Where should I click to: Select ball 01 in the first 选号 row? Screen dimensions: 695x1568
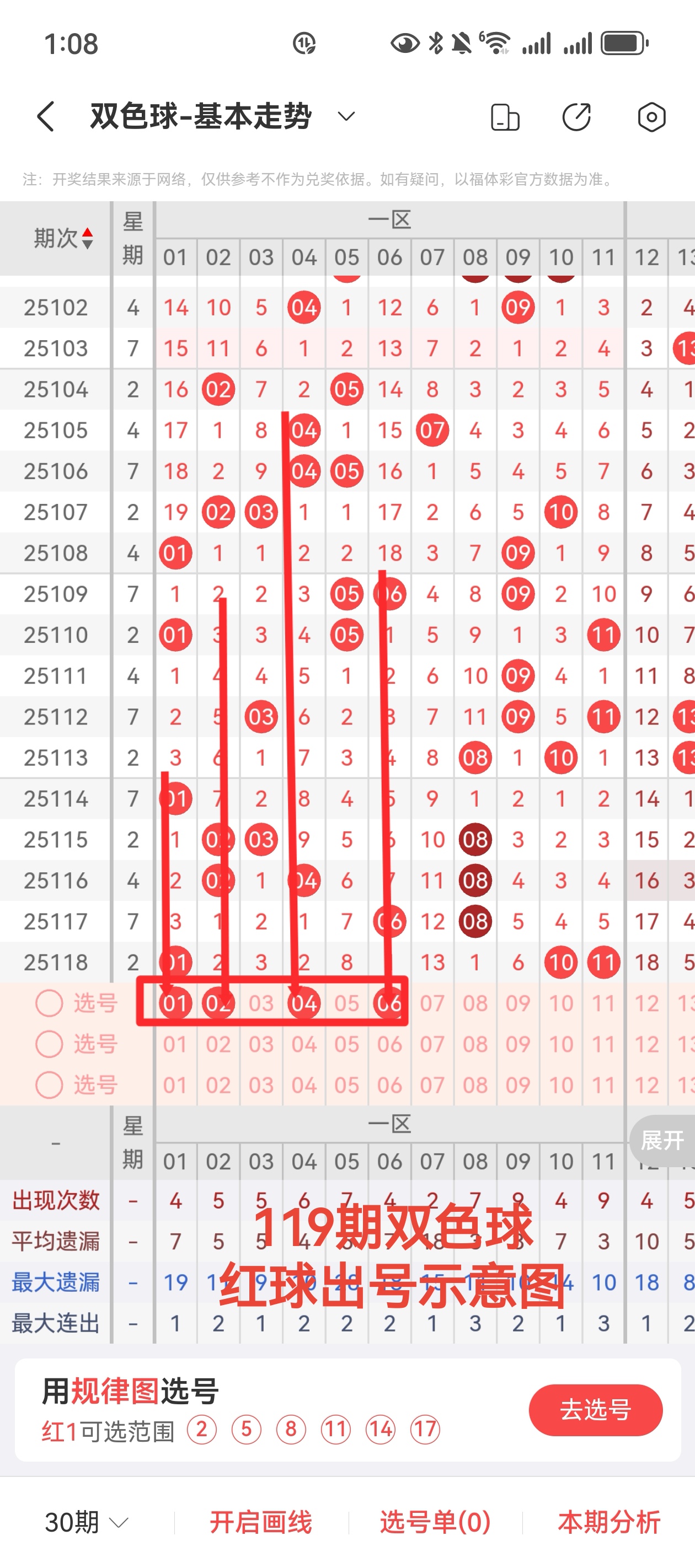point(175,1003)
